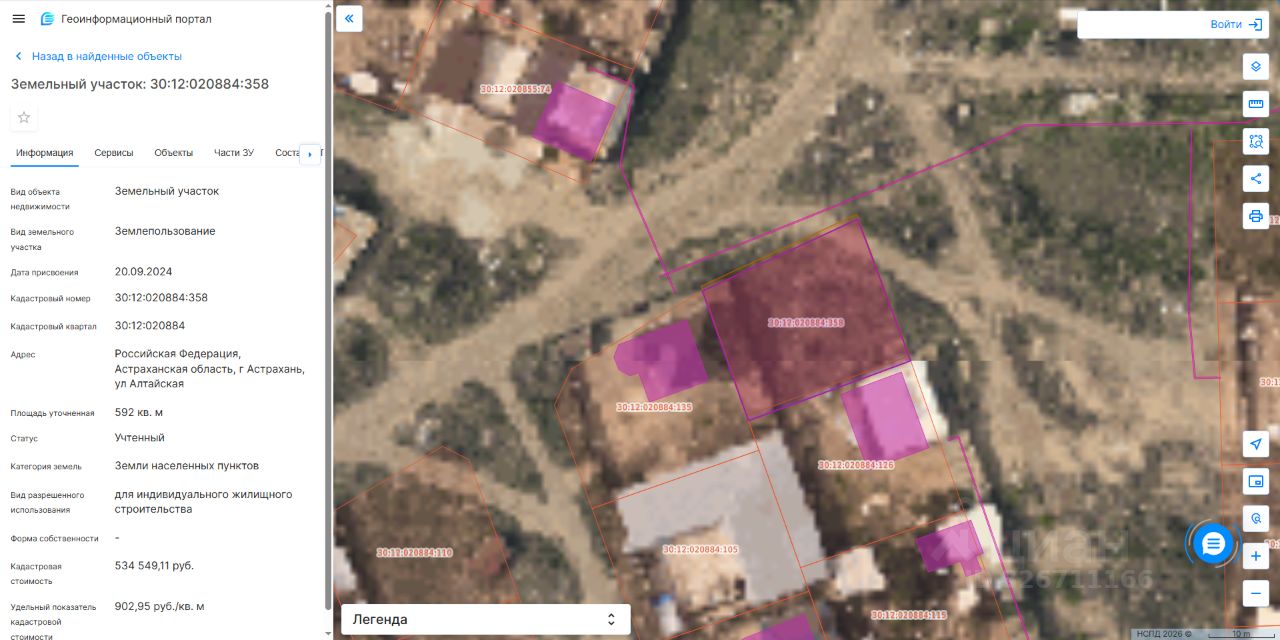1280x640 pixels.
Task: Open the chat support bubble
Action: (1213, 543)
